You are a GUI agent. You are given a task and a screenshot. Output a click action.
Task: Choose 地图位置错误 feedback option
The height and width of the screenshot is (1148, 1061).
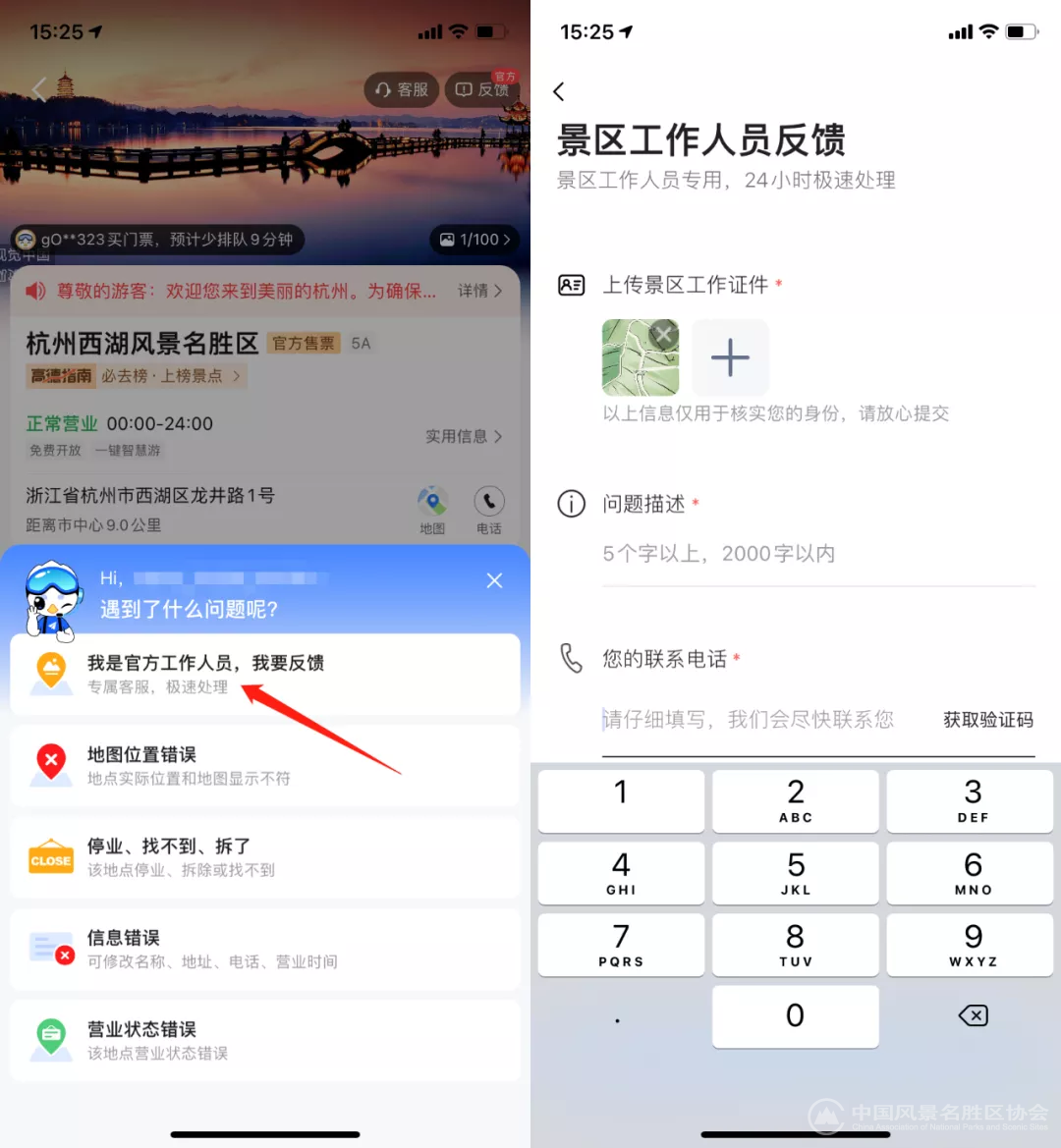tap(264, 765)
